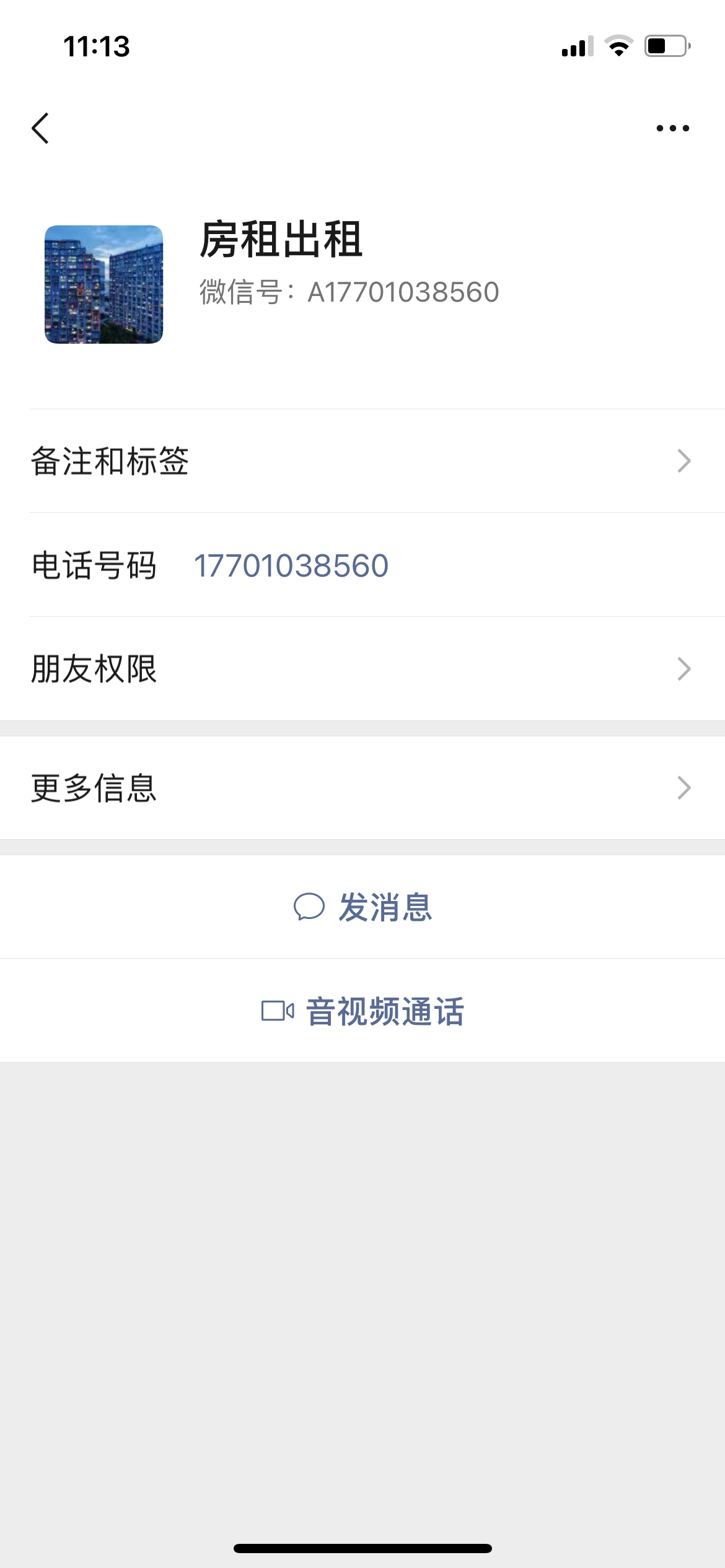Open 更多信息 row
This screenshot has width=725, height=1568.
[x=362, y=788]
